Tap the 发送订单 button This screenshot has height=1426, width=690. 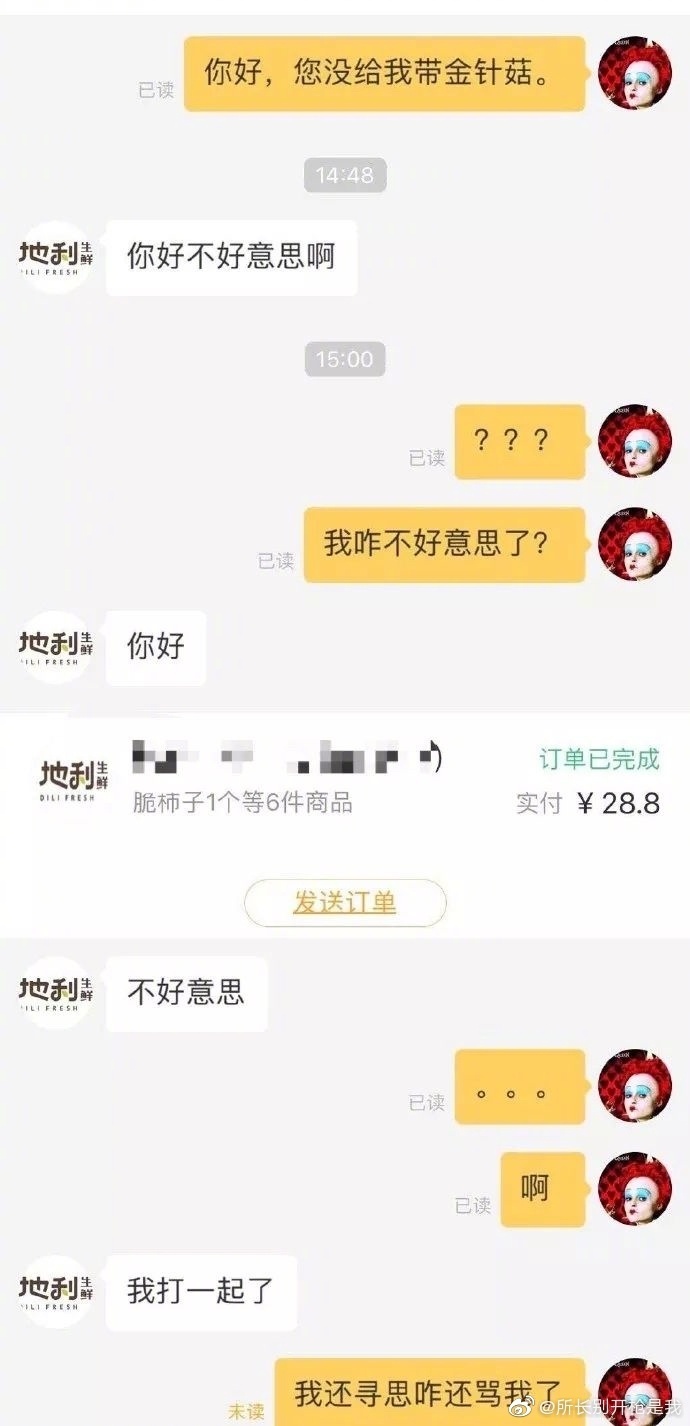[x=345, y=903]
